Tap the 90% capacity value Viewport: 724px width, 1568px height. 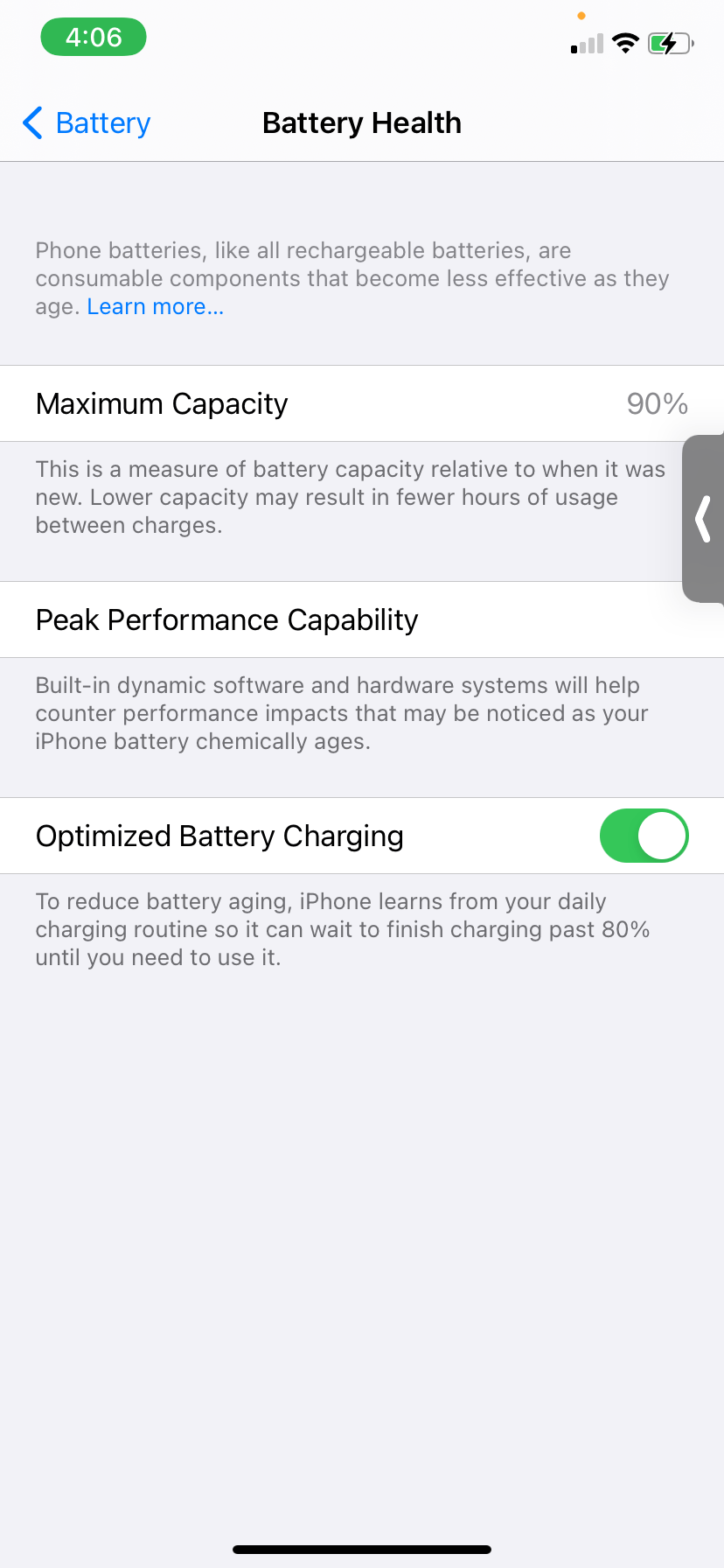tap(657, 403)
